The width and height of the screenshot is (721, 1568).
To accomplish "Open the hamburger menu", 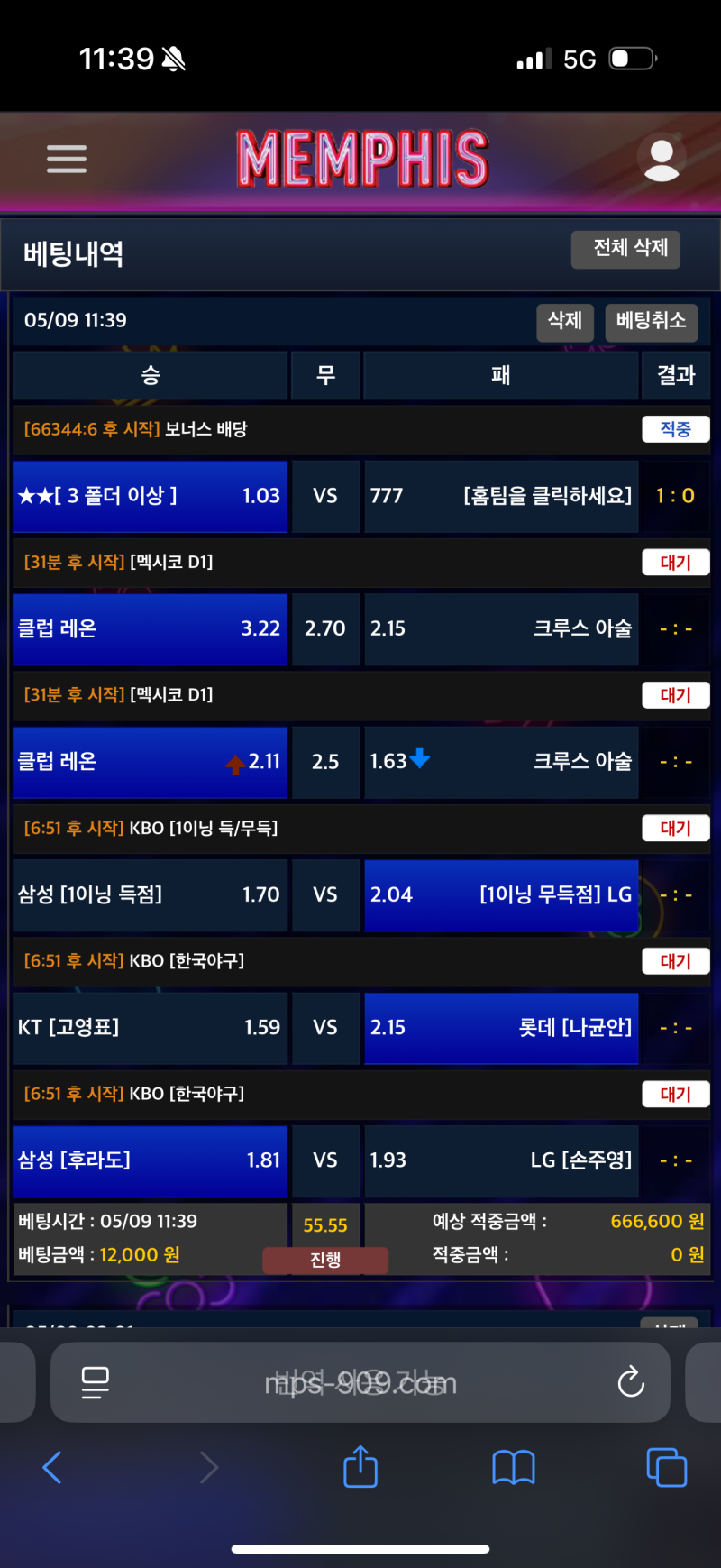I will click(67, 159).
